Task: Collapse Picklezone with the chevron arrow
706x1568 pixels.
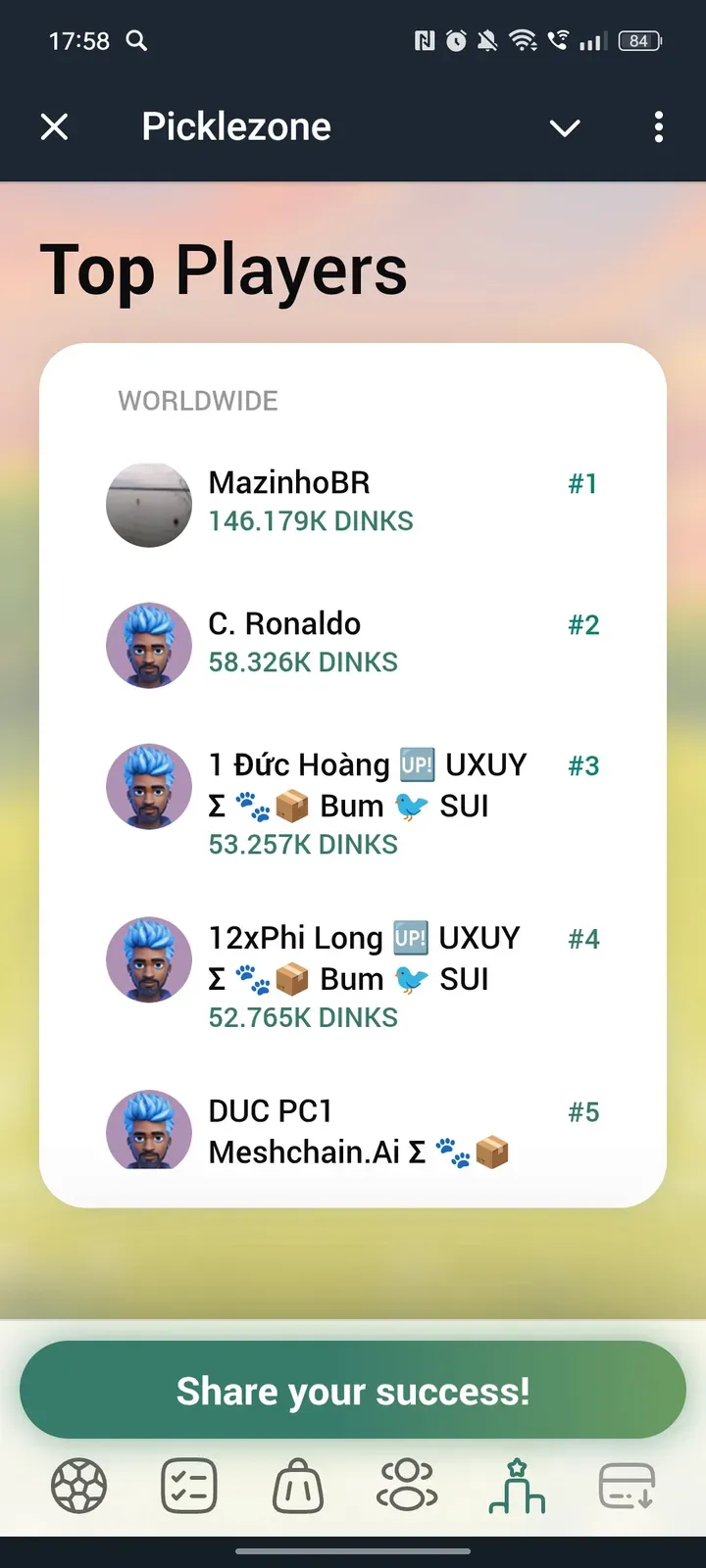Action: tap(565, 127)
